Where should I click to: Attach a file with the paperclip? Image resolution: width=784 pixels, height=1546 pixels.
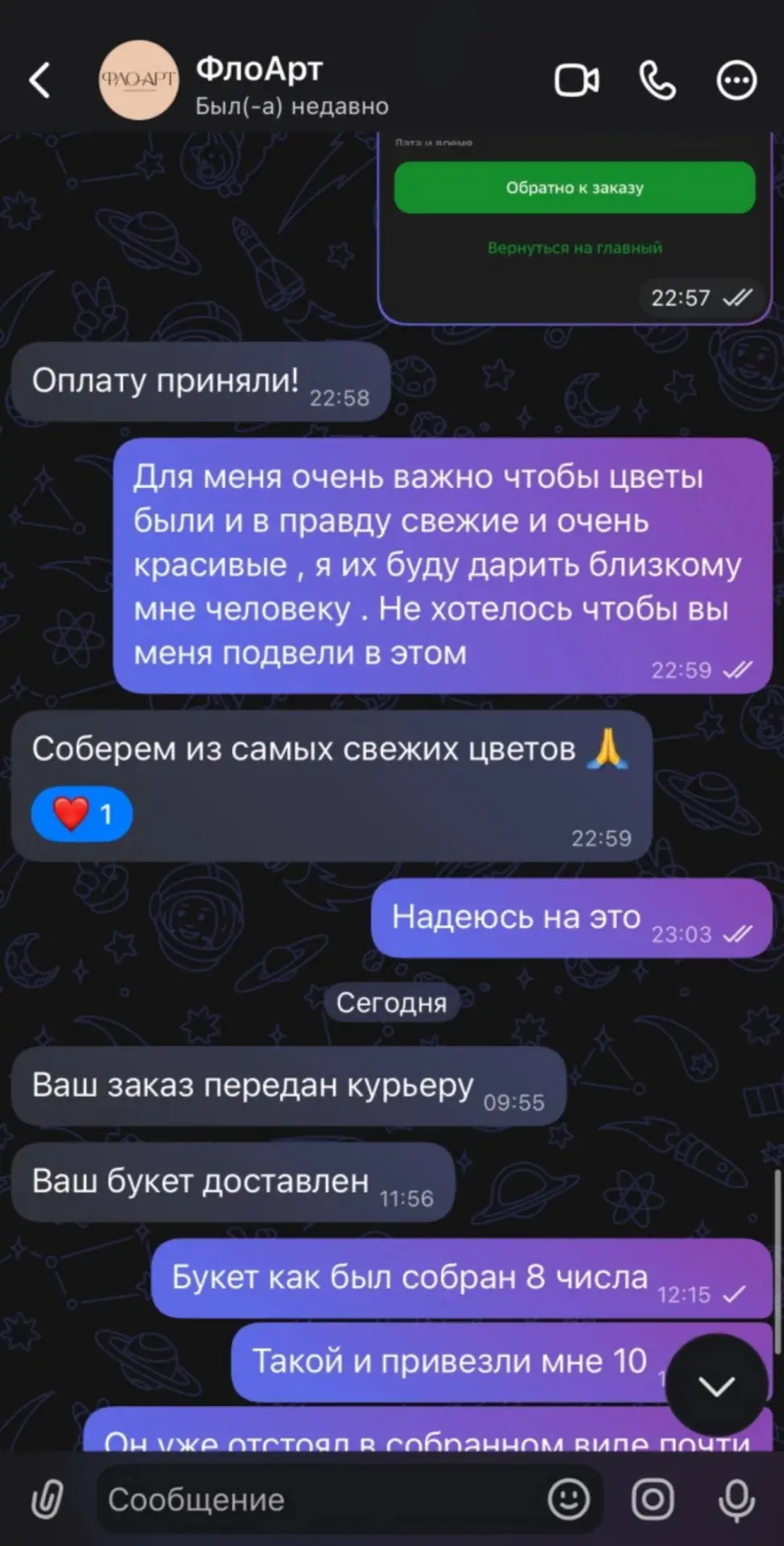pyautogui.click(x=47, y=1499)
